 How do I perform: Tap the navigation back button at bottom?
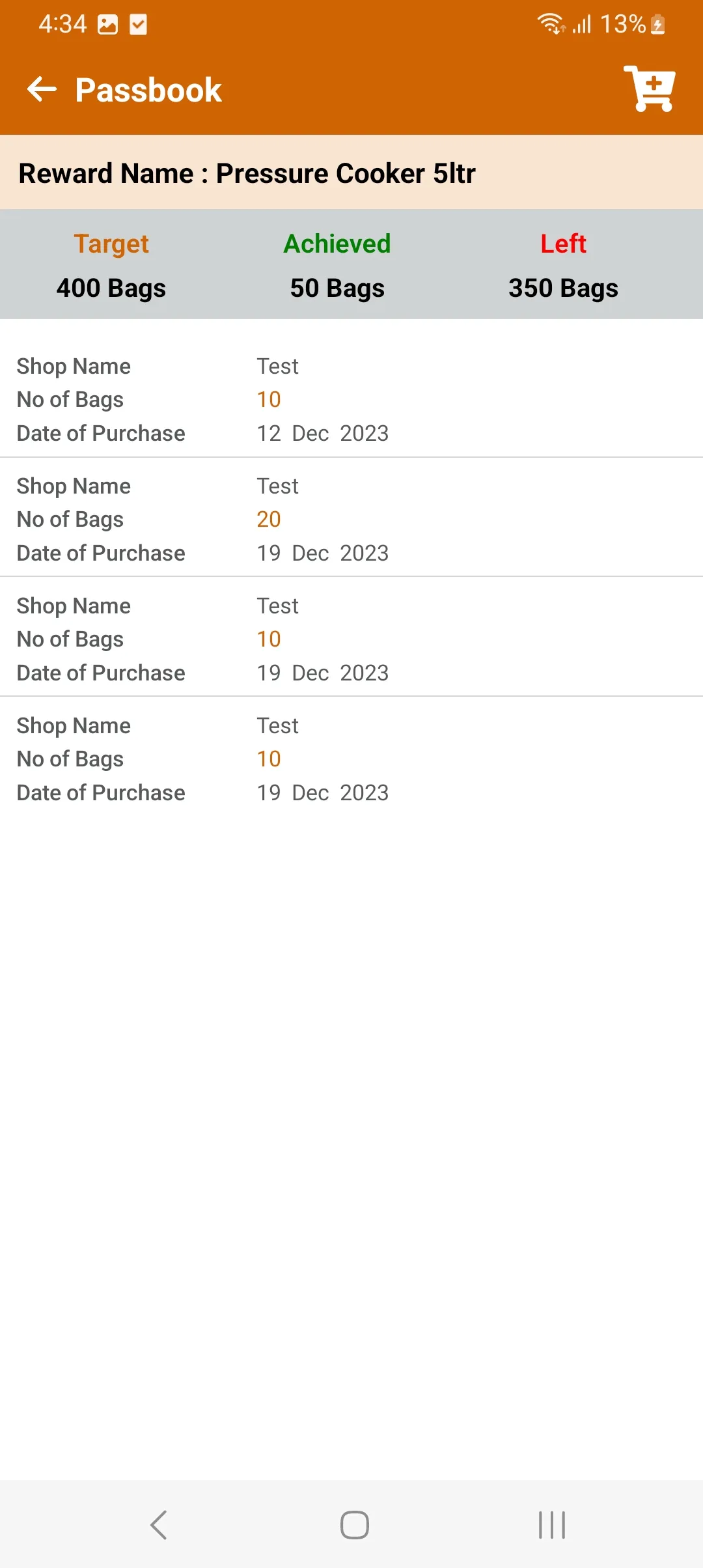click(158, 1524)
